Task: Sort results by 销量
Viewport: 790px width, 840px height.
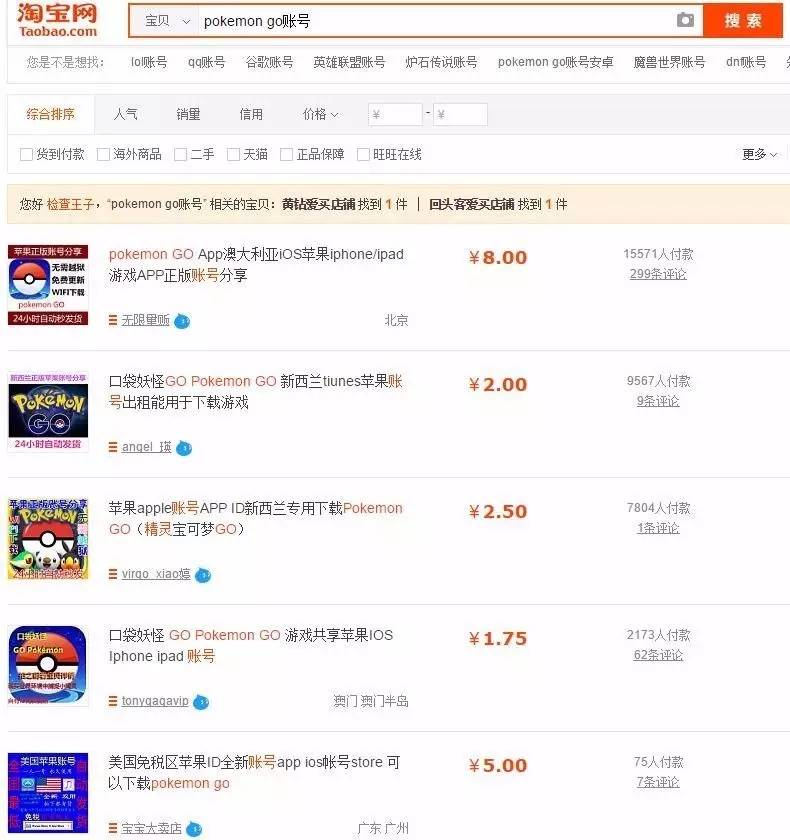Action: click(x=188, y=114)
